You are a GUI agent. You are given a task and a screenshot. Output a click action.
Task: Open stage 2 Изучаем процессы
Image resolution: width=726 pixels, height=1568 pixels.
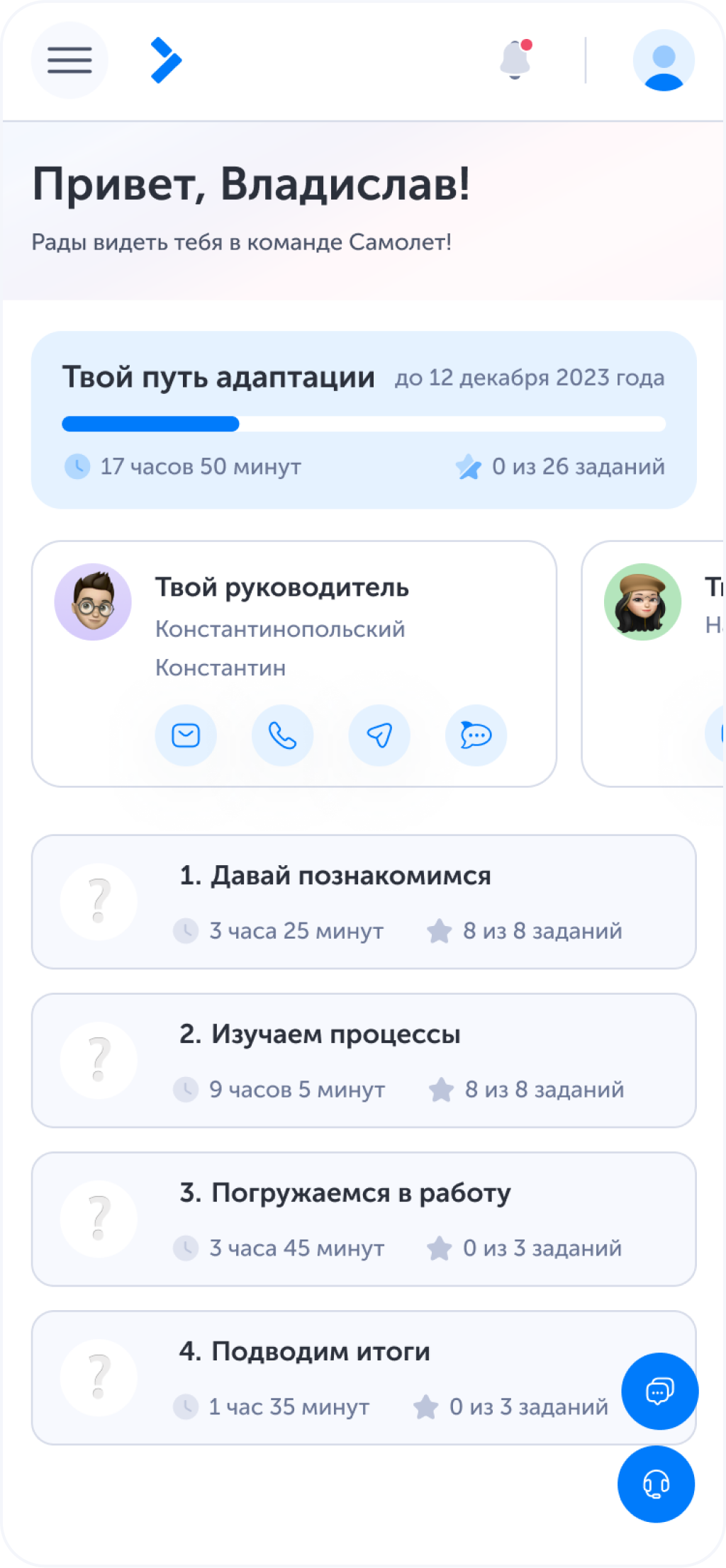[363, 1060]
